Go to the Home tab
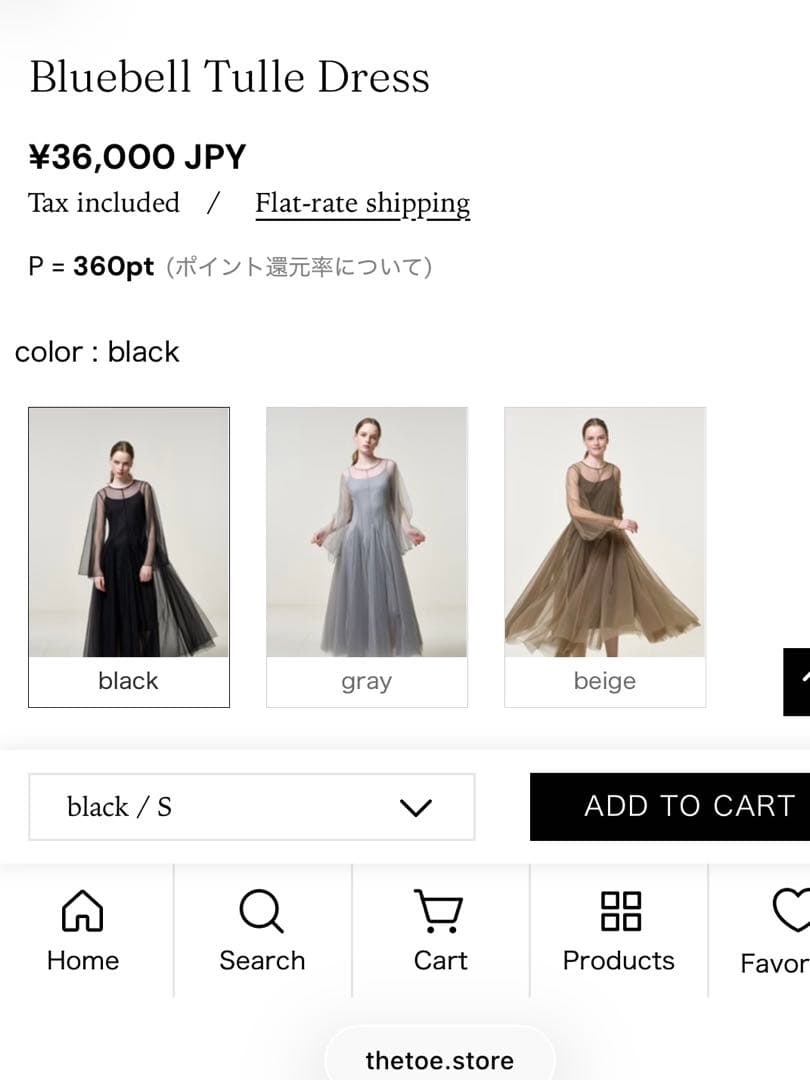The width and height of the screenshot is (810, 1080). [83, 932]
